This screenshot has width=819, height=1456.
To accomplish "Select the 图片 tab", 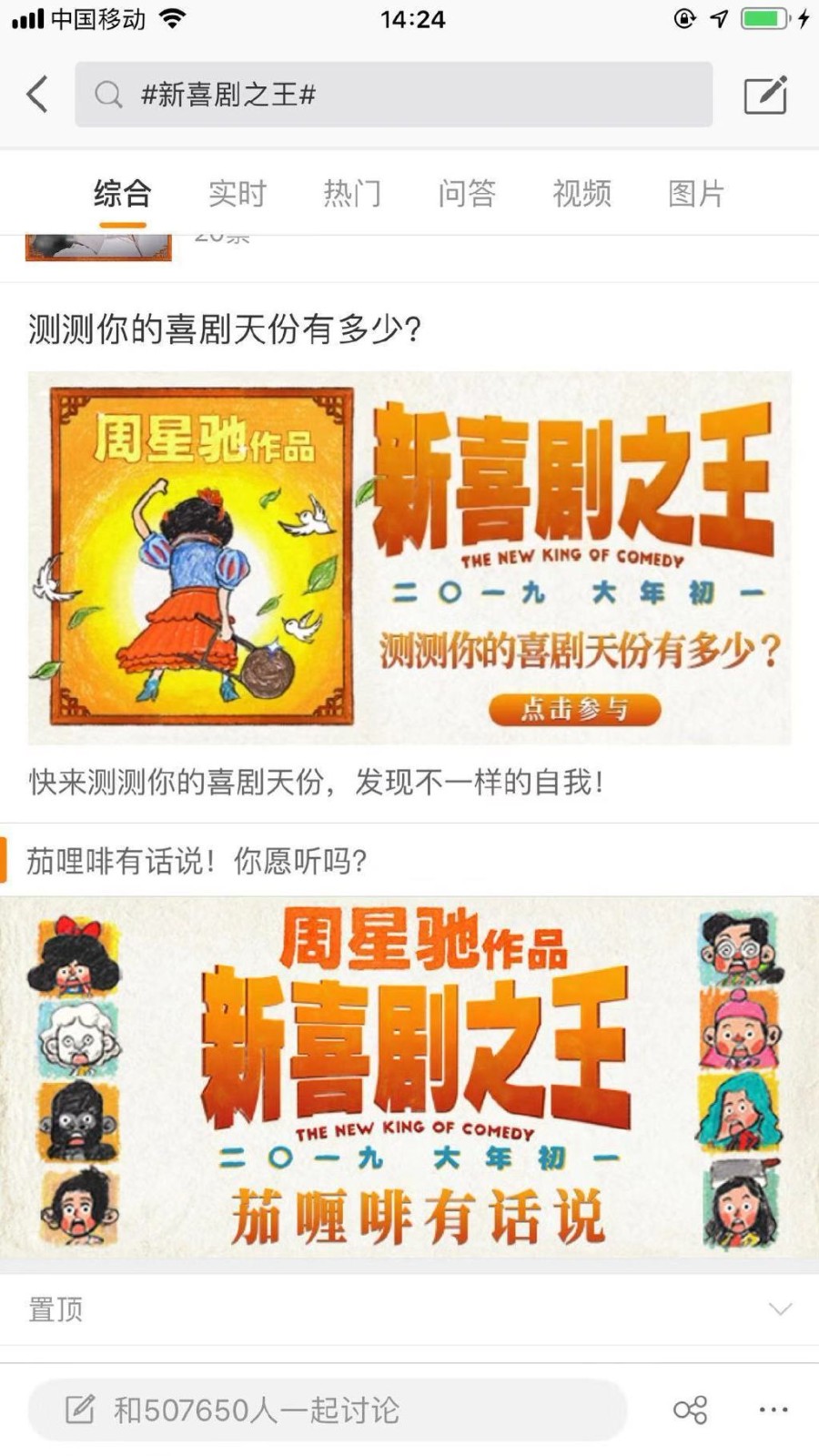I will (x=696, y=194).
